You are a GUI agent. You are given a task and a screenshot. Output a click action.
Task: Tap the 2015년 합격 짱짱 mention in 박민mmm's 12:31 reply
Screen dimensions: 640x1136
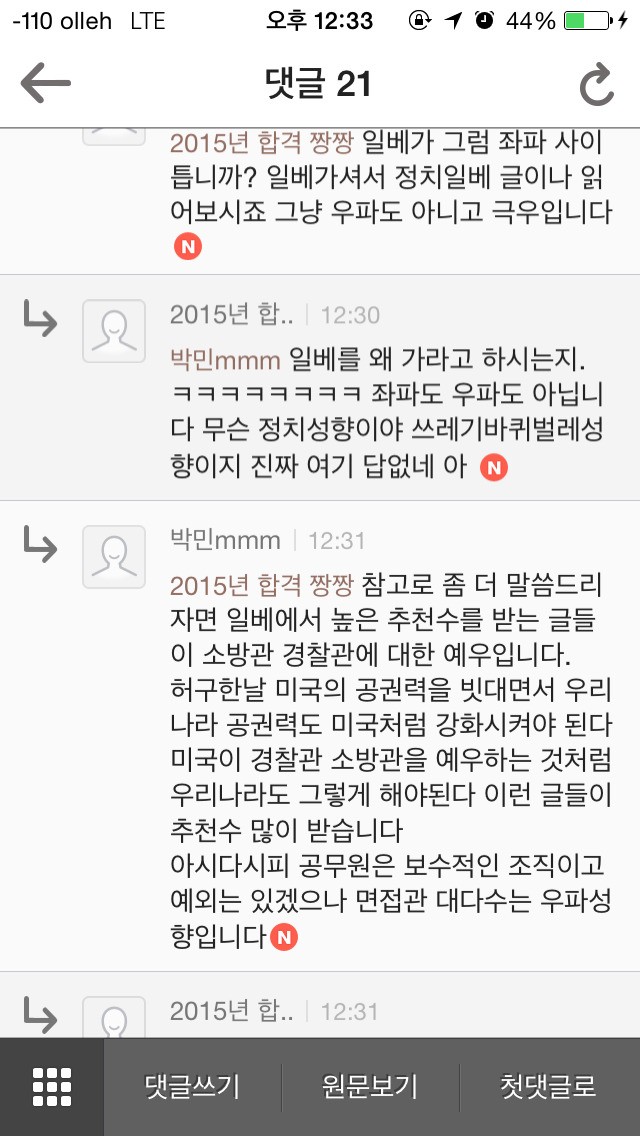click(x=261, y=584)
